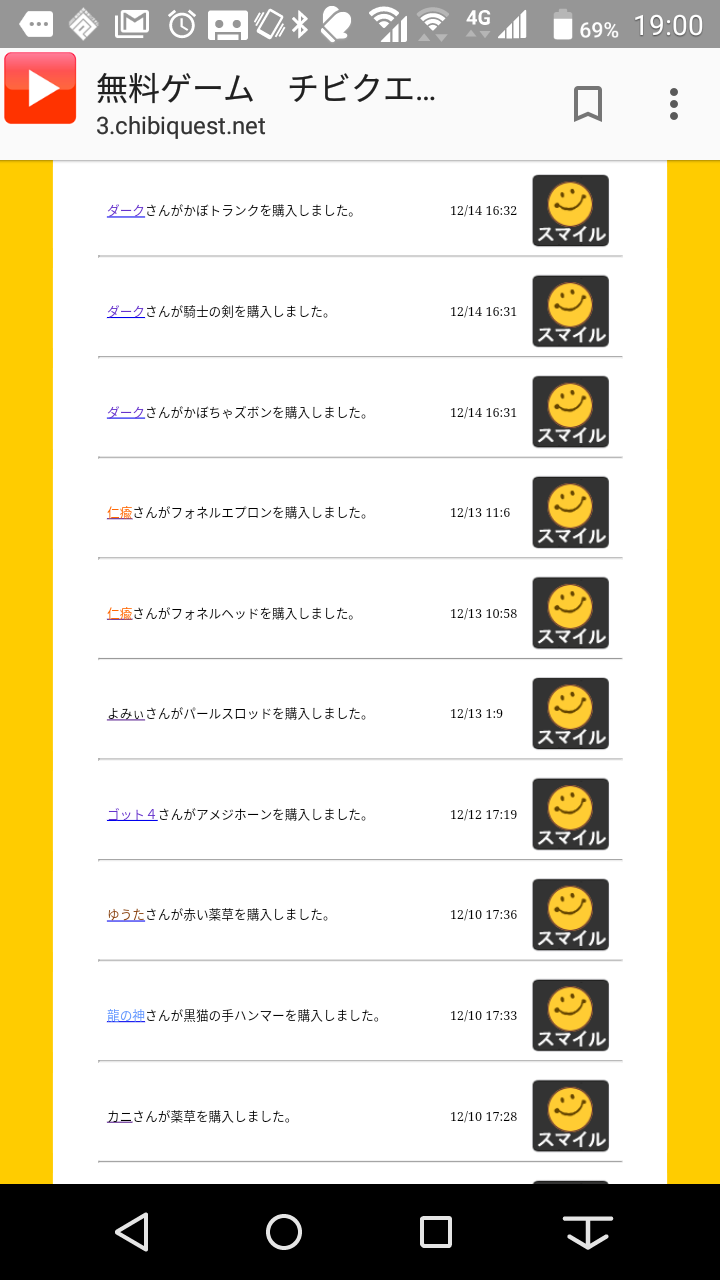Open ゴット４'s profile link
The width and height of the screenshot is (720, 1280).
tap(132, 815)
